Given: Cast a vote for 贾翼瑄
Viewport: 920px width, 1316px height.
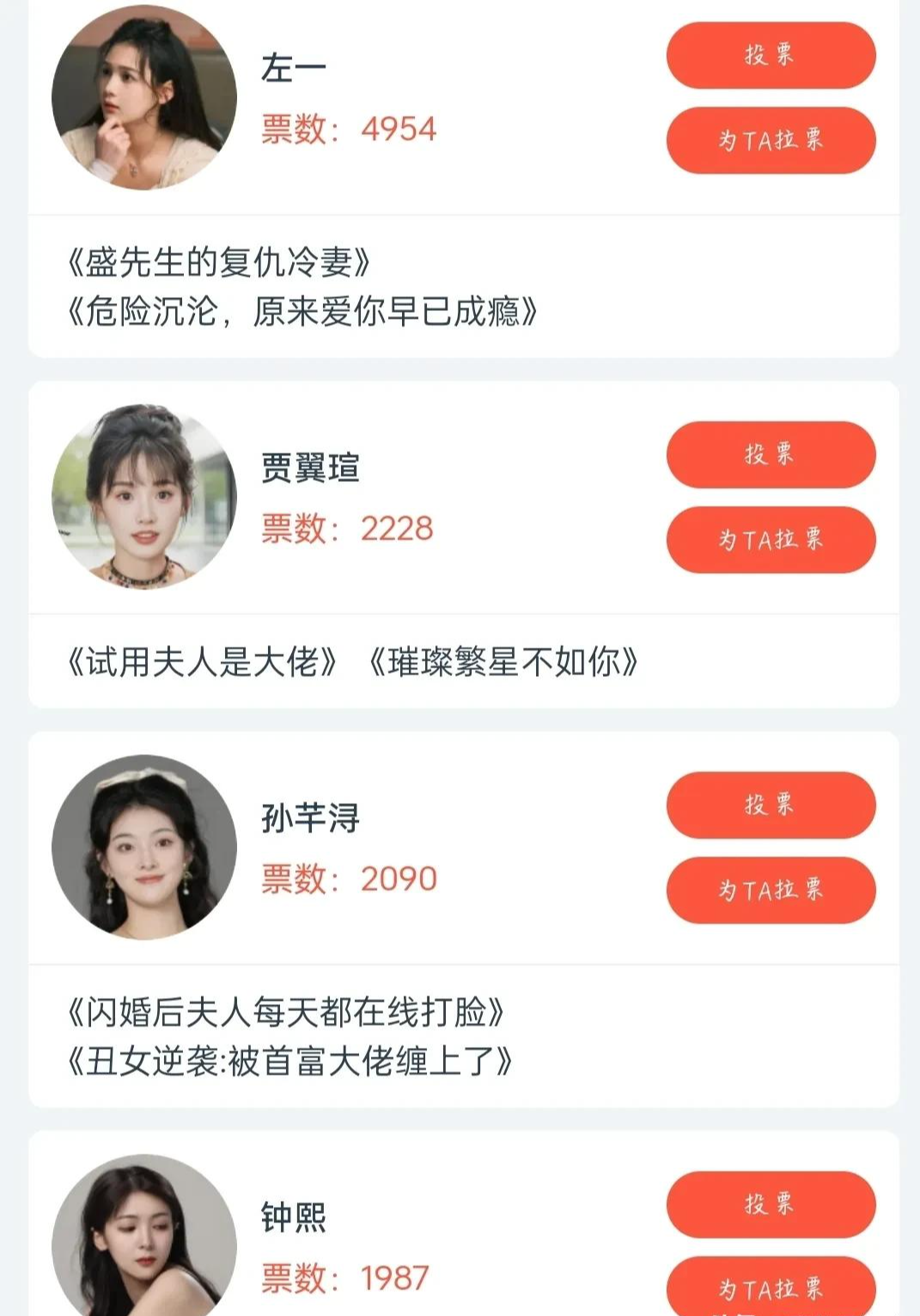Looking at the screenshot, I should pyautogui.click(x=771, y=454).
